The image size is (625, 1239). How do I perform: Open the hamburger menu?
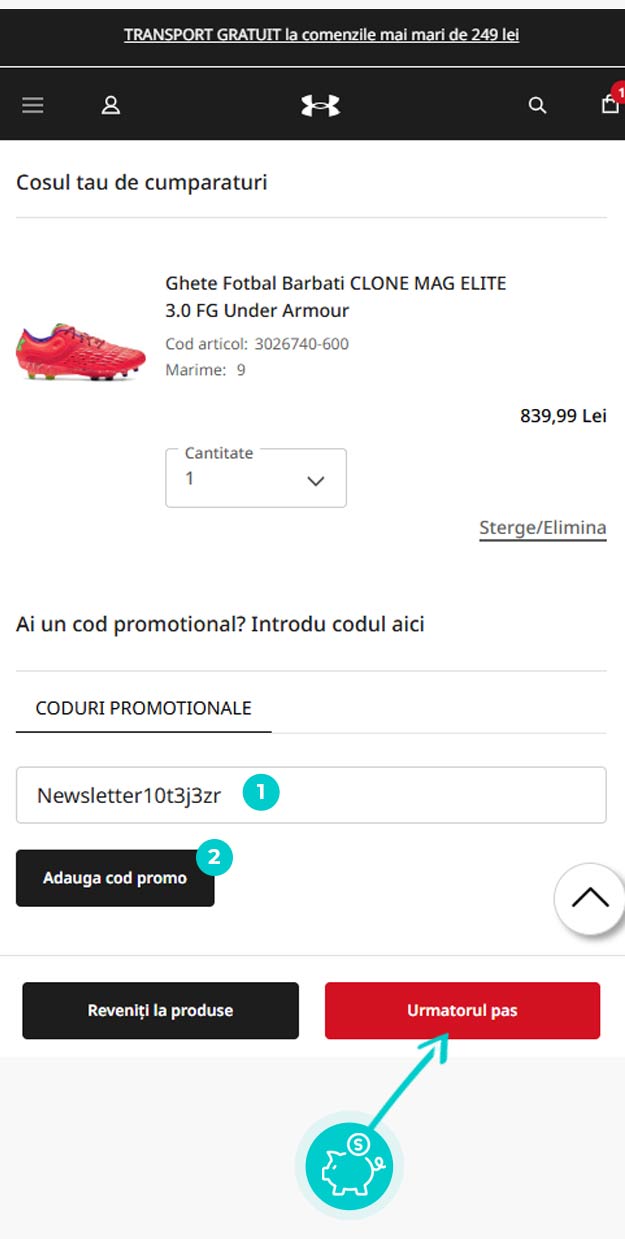point(33,105)
